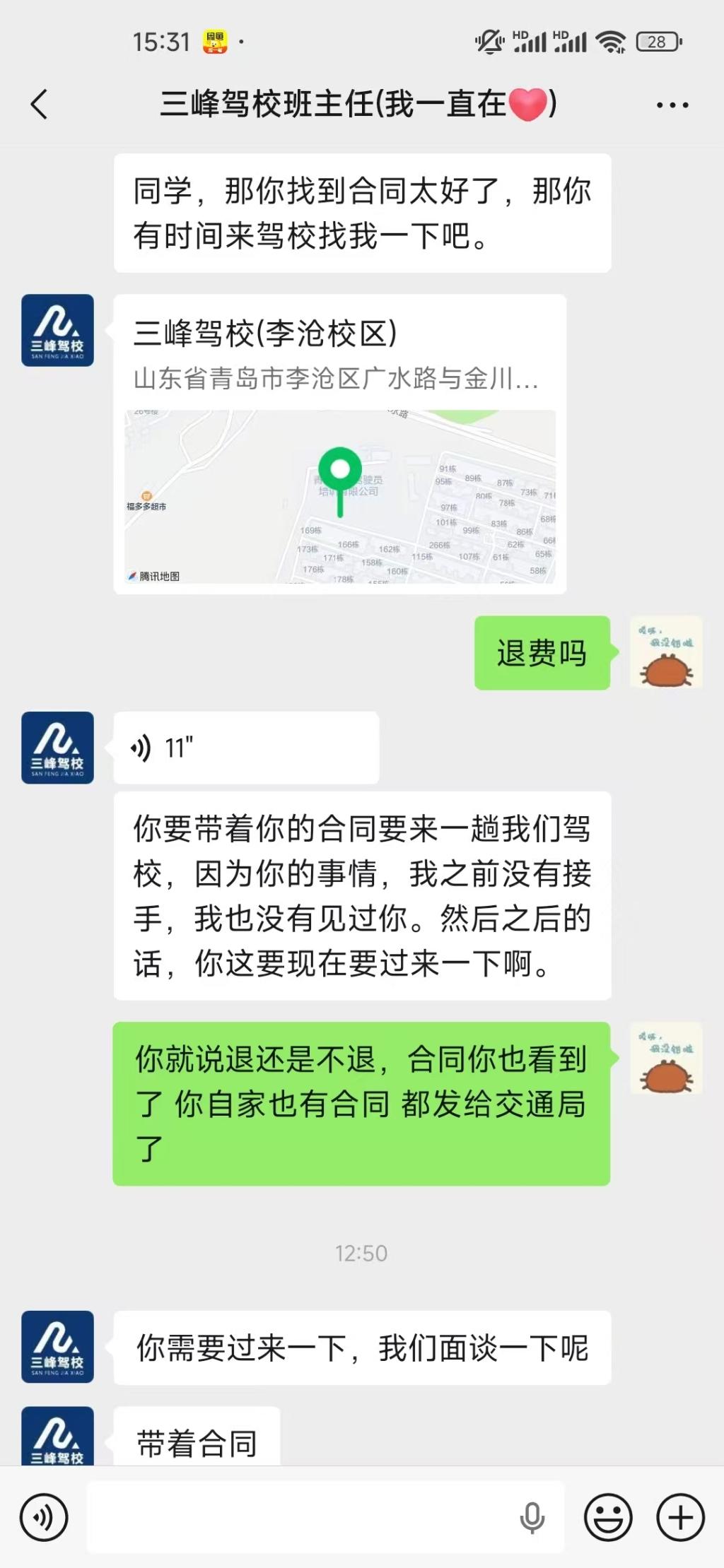This screenshot has width=724, height=1568.
Task: Switch to voice input mode
Action: 44,1517
